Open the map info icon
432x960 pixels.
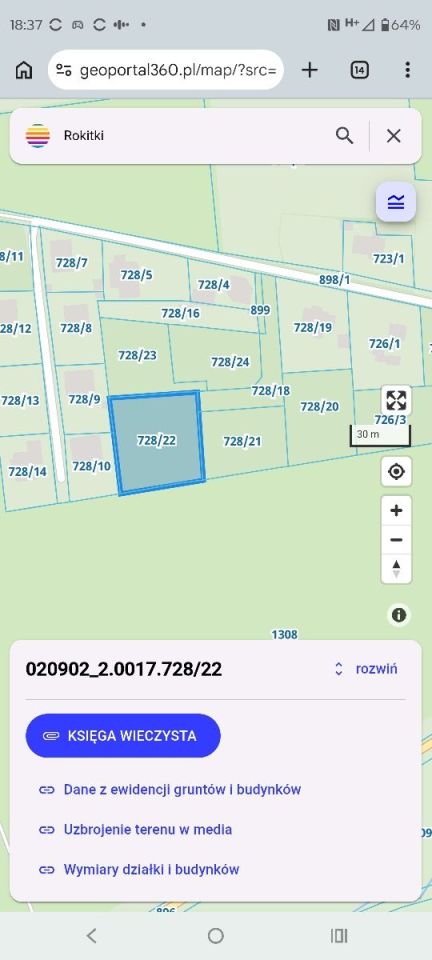[399, 615]
